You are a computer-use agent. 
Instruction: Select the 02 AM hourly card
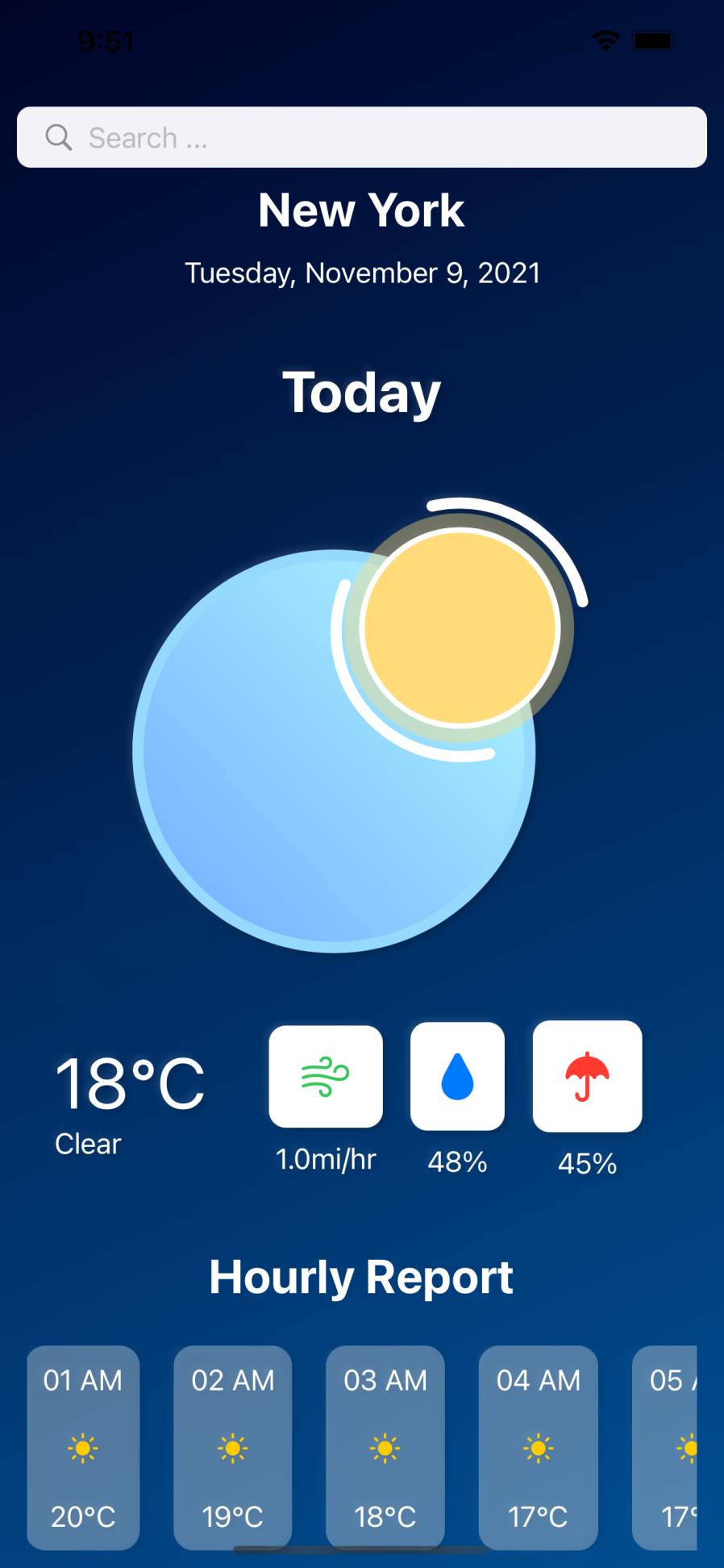(233, 1447)
